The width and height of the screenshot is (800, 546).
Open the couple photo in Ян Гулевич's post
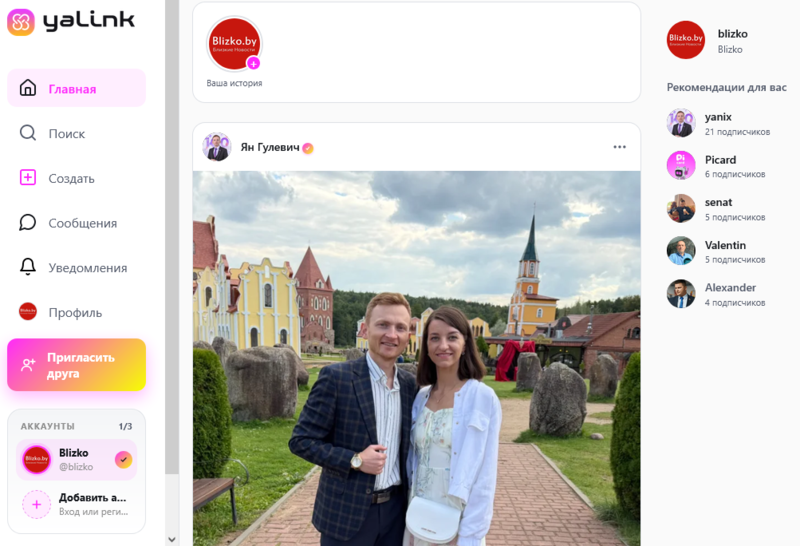click(416, 358)
